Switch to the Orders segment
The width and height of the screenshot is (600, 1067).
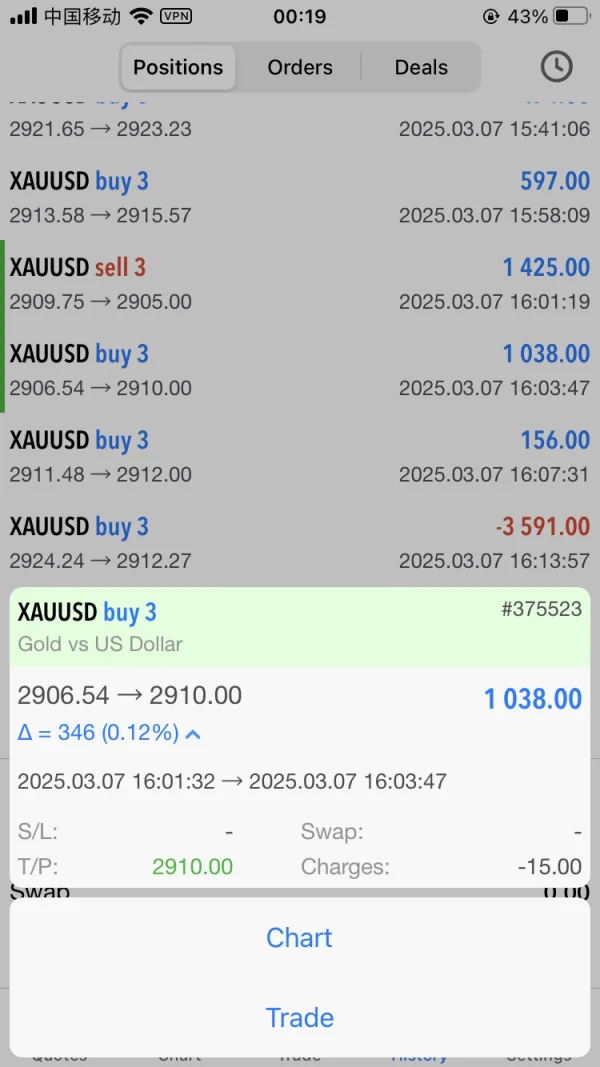coord(300,68)
